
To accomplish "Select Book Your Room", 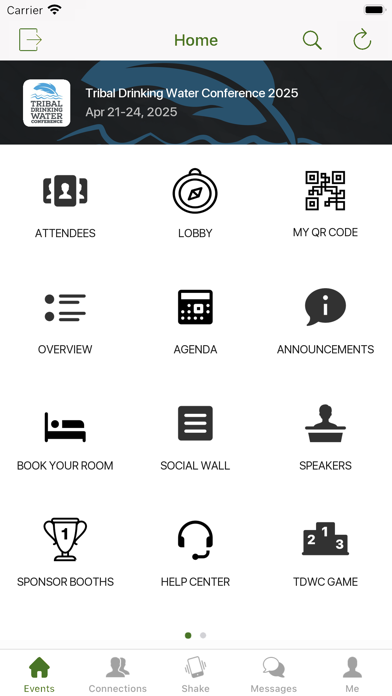I will 65,437.
